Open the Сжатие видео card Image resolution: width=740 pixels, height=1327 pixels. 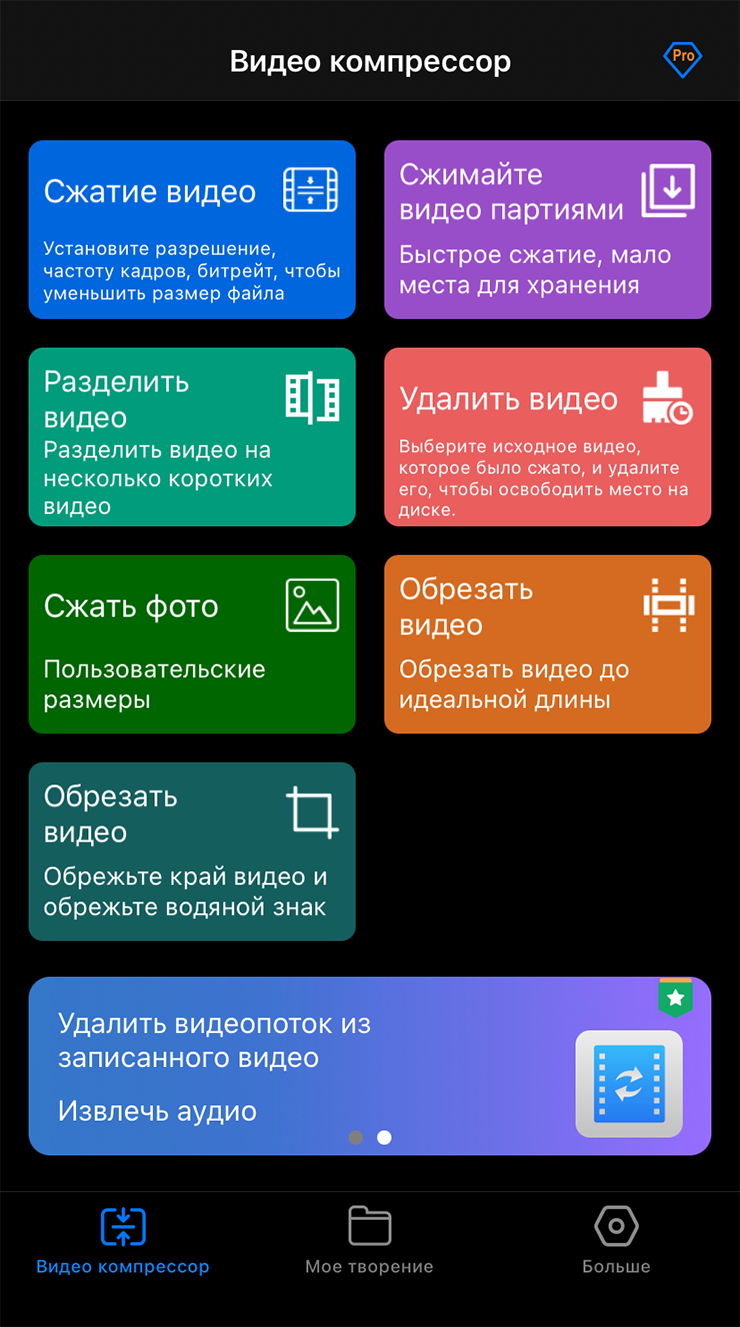click(192, 230)
